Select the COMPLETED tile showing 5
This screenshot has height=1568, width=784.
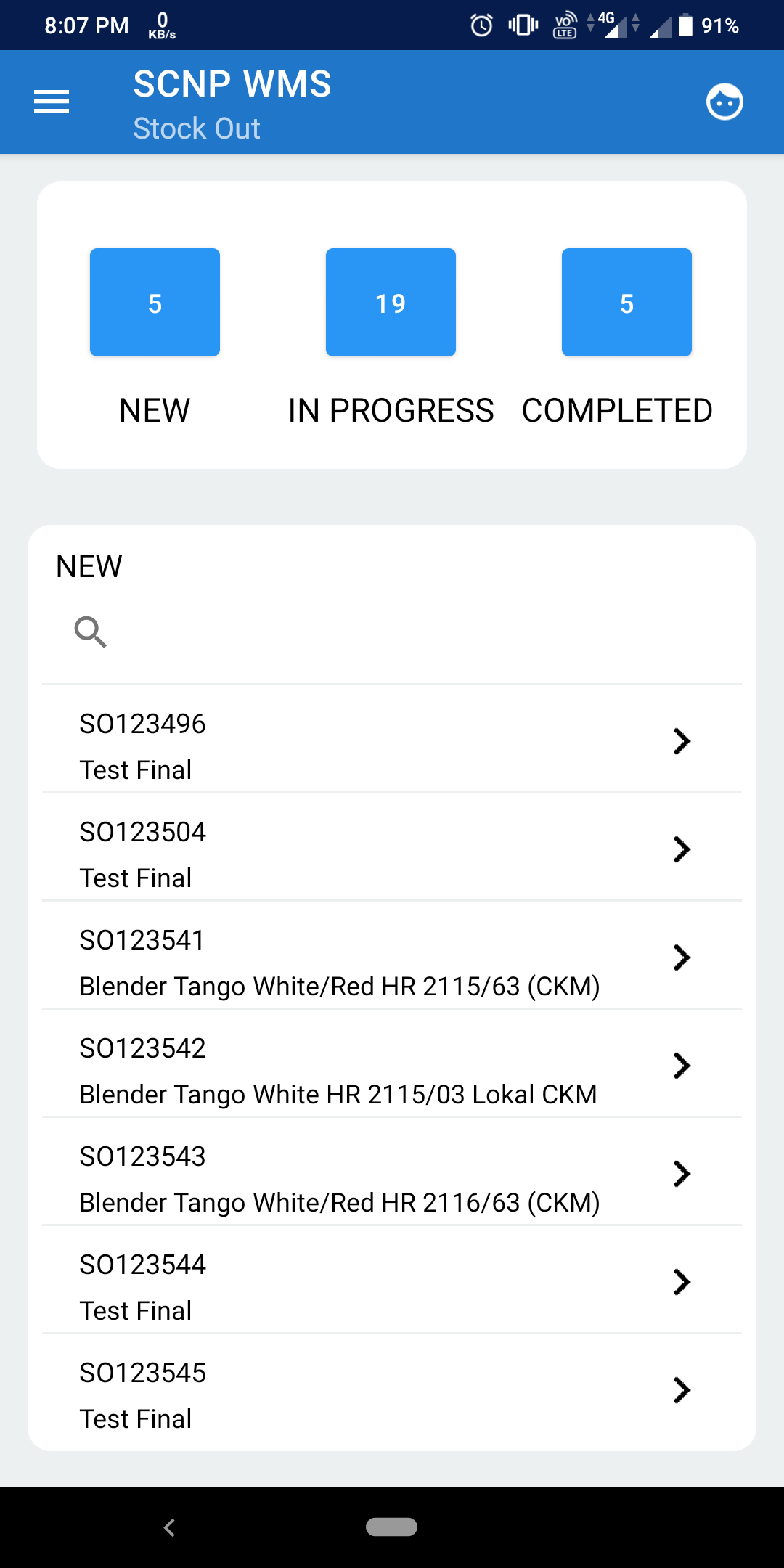click(x=626, y=302)
